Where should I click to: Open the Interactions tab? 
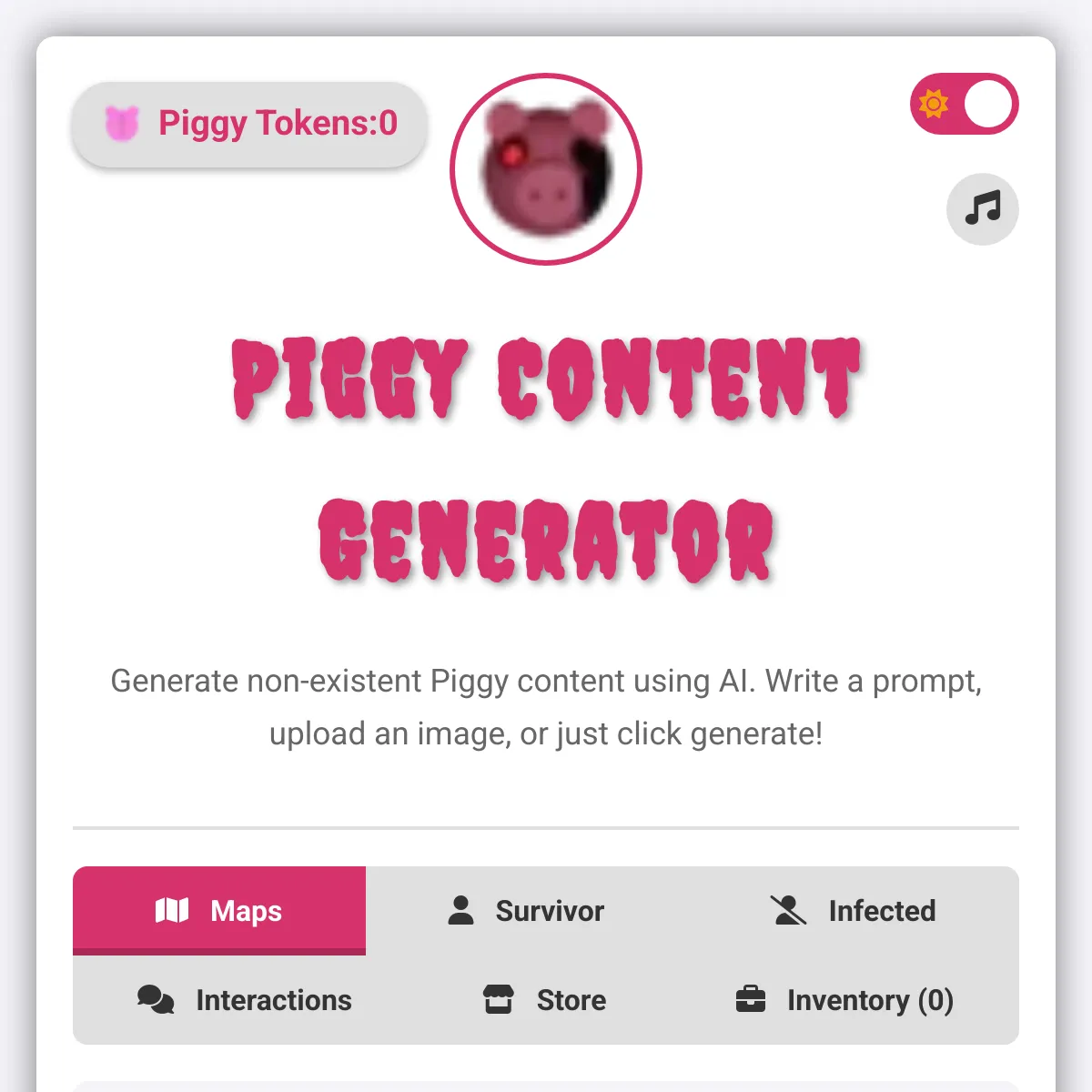[x=245, y=999]
